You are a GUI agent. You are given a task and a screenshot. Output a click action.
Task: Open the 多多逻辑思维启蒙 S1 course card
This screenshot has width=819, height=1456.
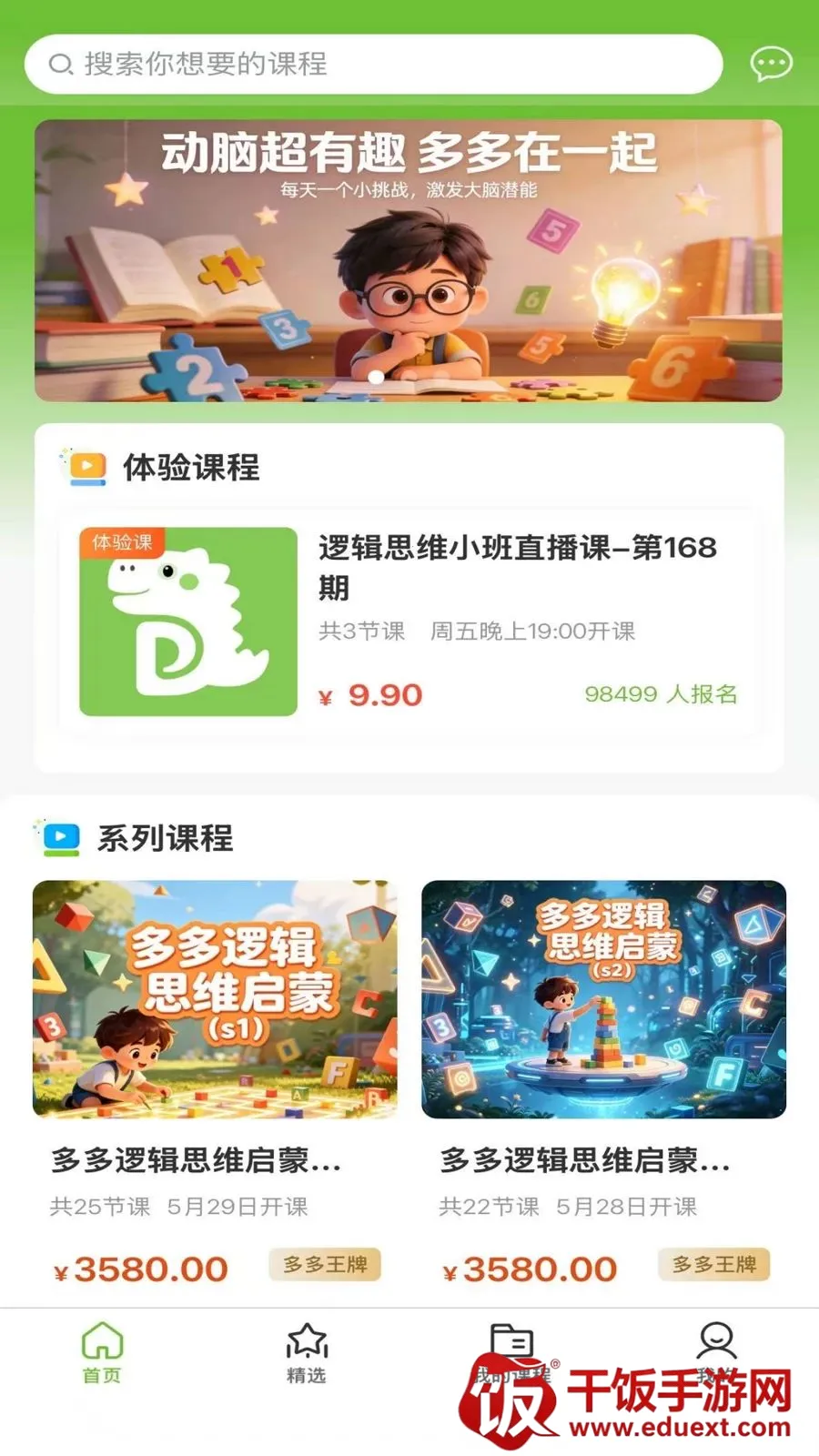pyautogui.click(x=215, y=1083)
